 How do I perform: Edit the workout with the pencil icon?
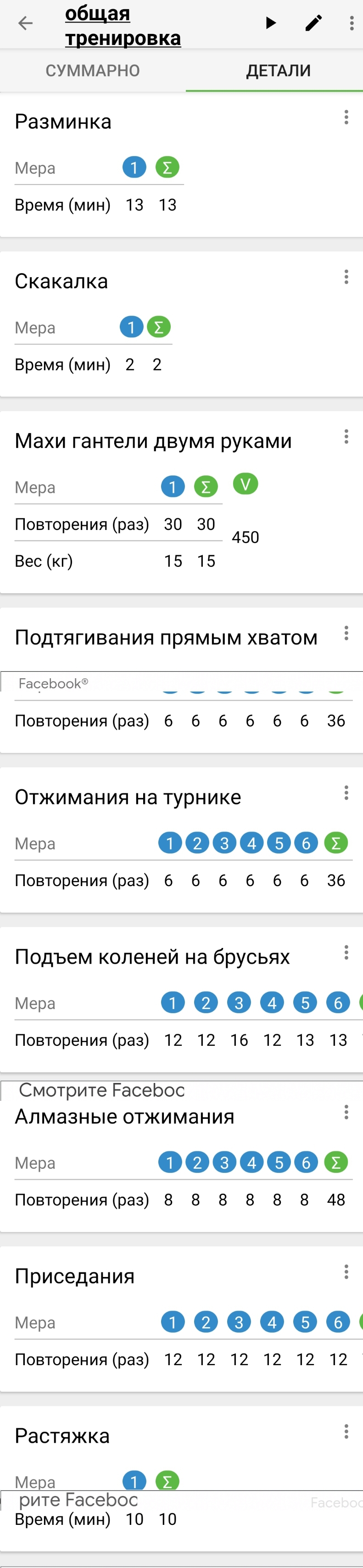(x=313, y=23)
